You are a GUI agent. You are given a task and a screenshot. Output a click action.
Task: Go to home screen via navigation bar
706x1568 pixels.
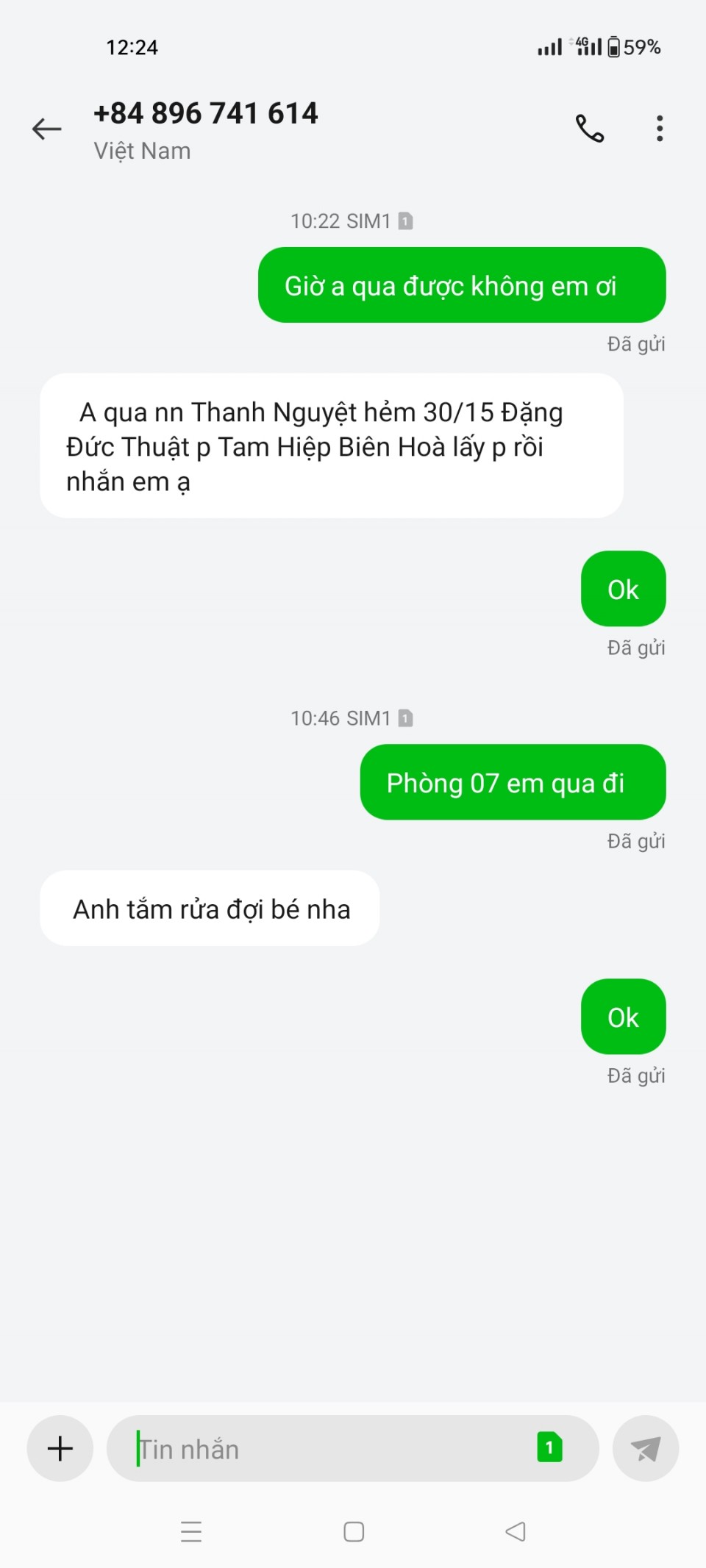[x=354, y=1531]
